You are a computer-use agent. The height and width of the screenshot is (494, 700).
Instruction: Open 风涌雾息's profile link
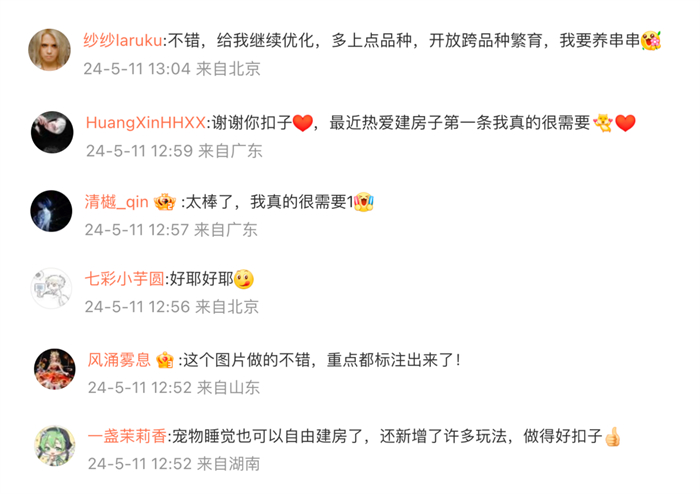[x=118, y=358]
